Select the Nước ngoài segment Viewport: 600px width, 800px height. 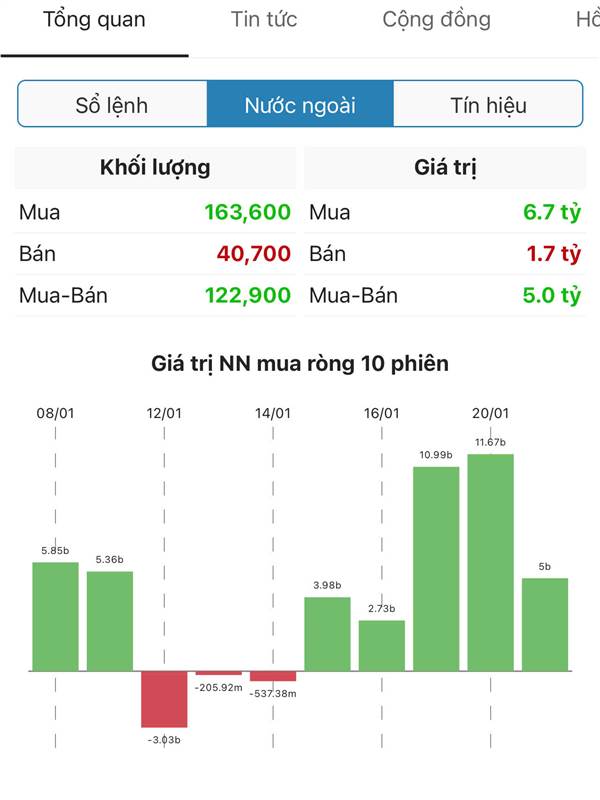coord(300,105)
